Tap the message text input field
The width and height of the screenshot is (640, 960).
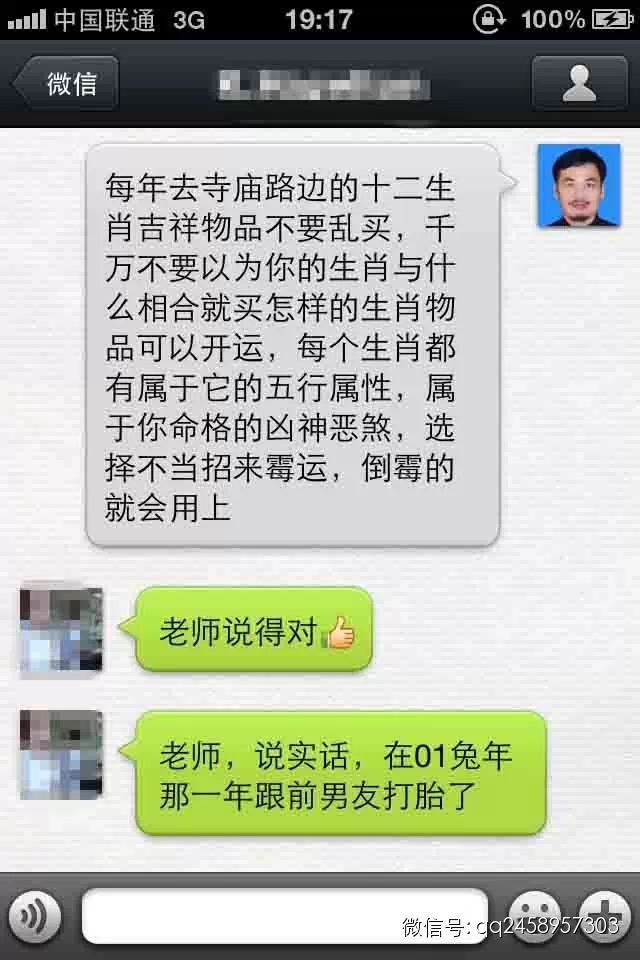click(x=284, y=916)
